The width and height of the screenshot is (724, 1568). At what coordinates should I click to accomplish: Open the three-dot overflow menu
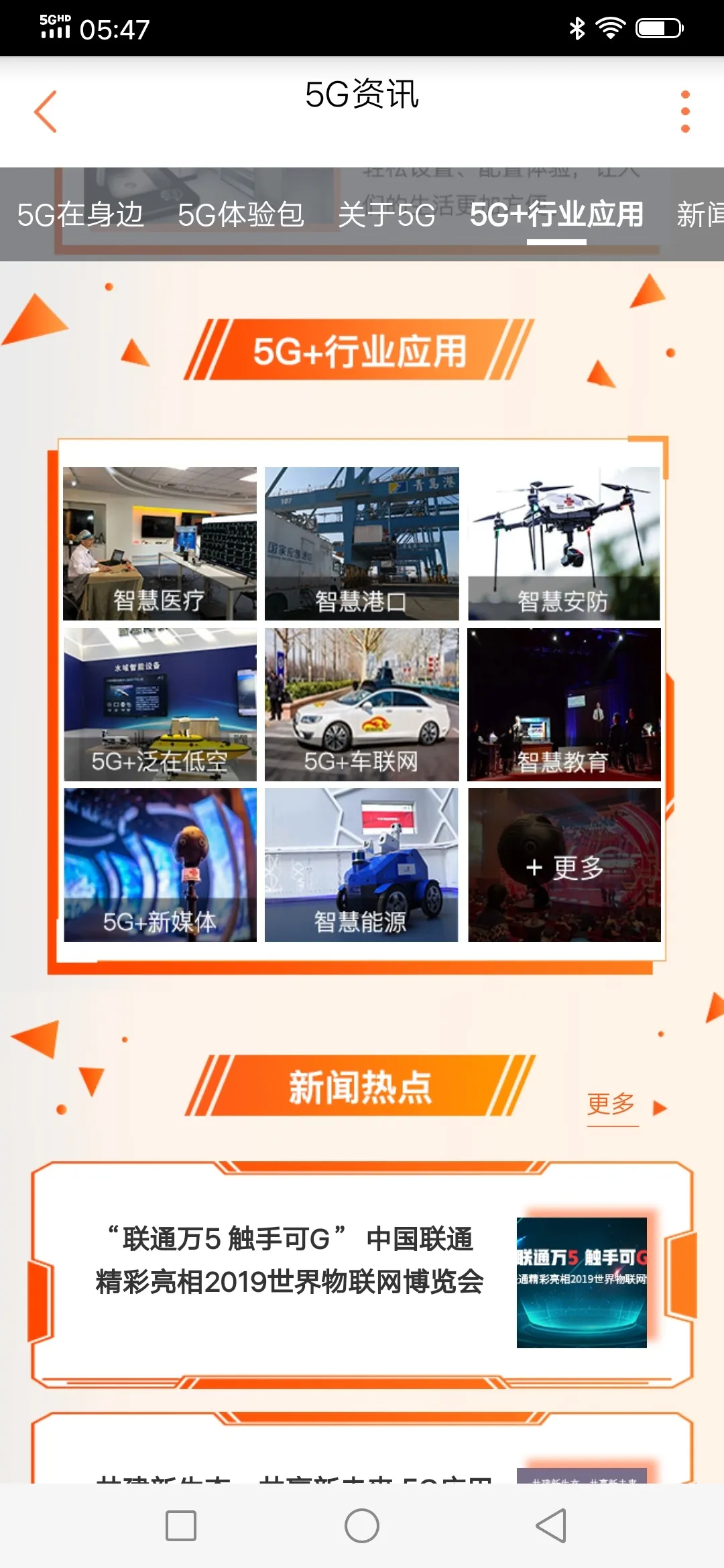684,111
